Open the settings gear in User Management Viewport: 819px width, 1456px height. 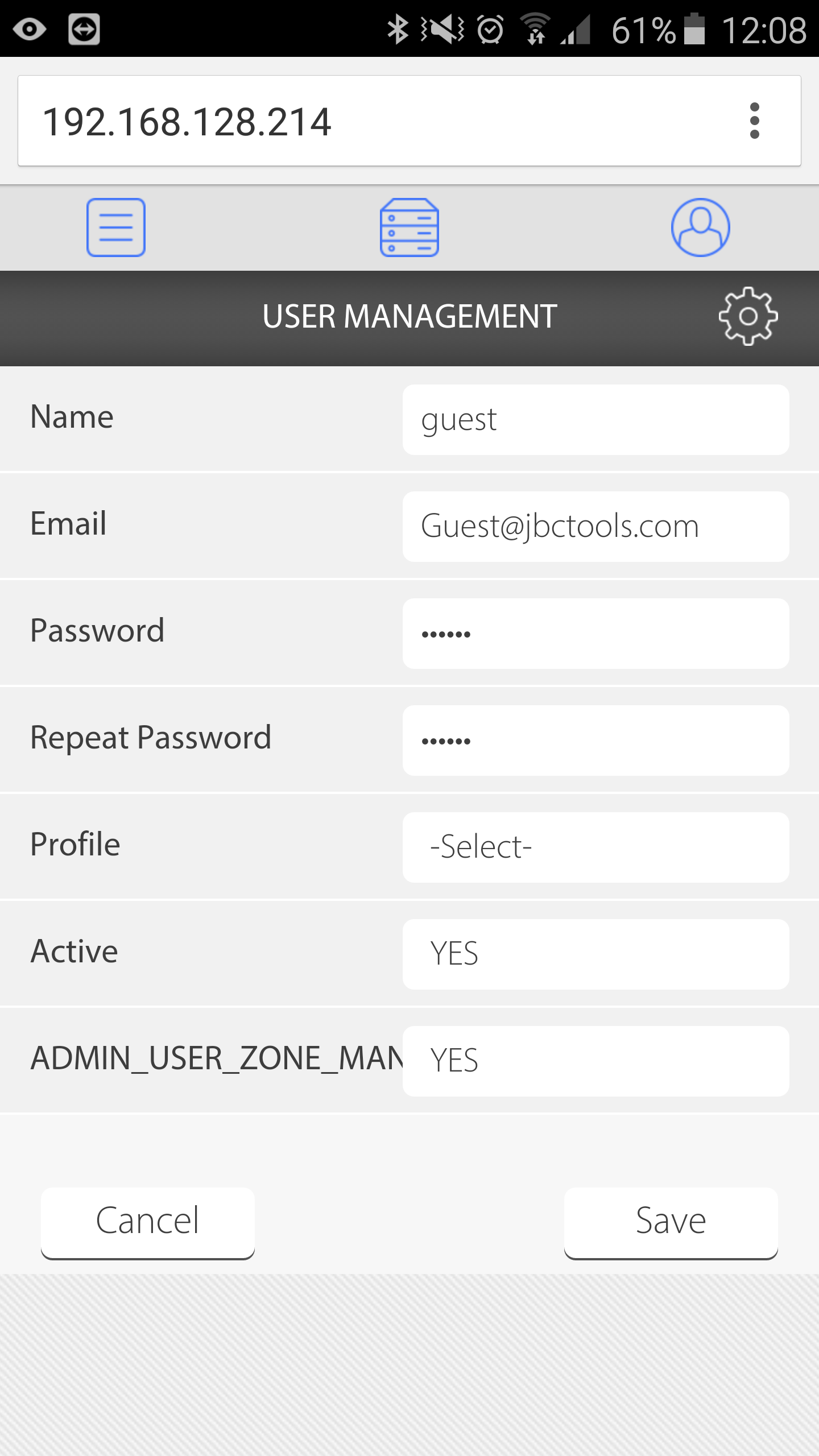pos(748,316)
